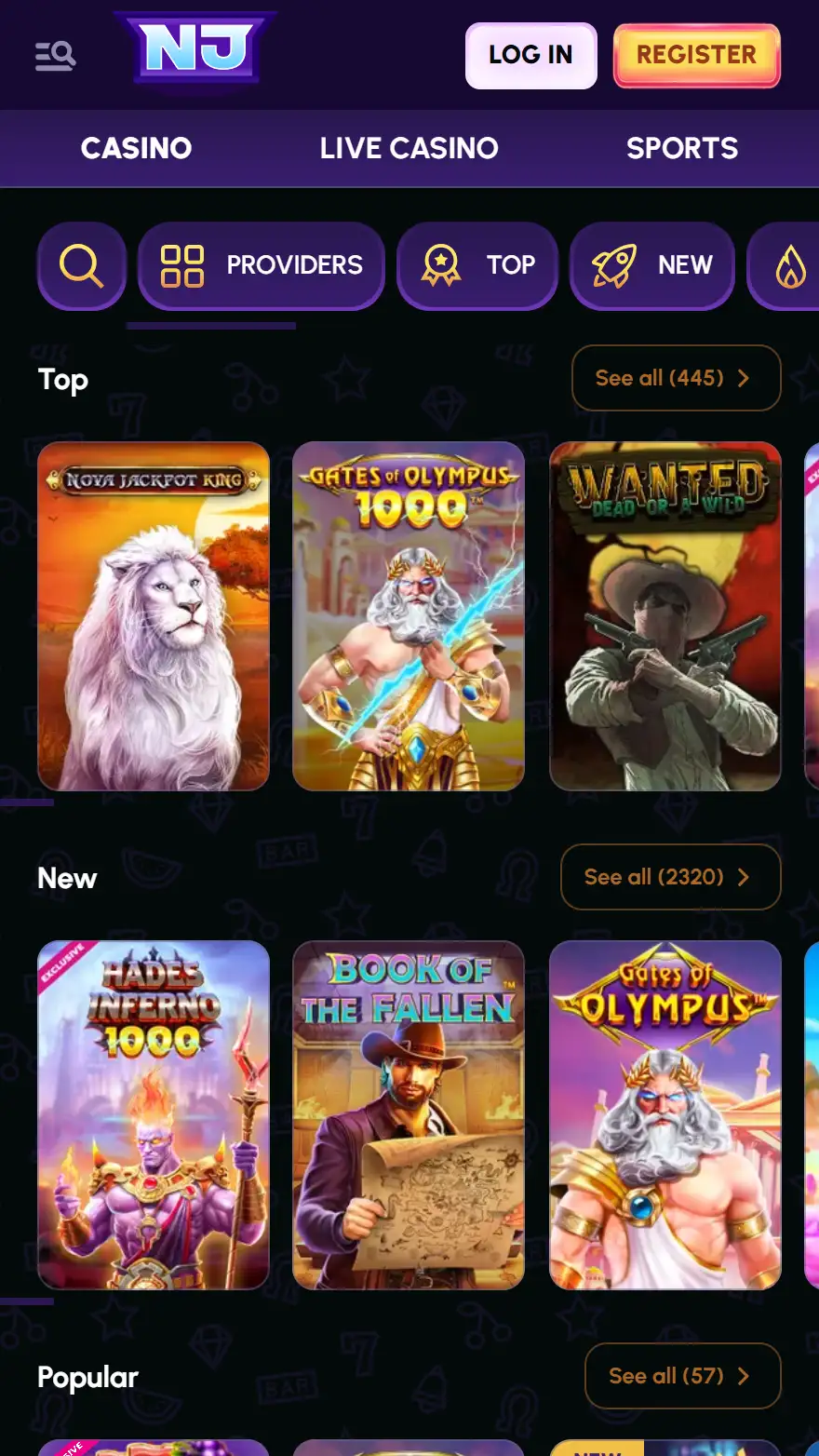Image resolution: width=819 pixels, height=1456 pixels.
Task: Switch to the LIVE CASINO tab
Action: coord(409,147)
